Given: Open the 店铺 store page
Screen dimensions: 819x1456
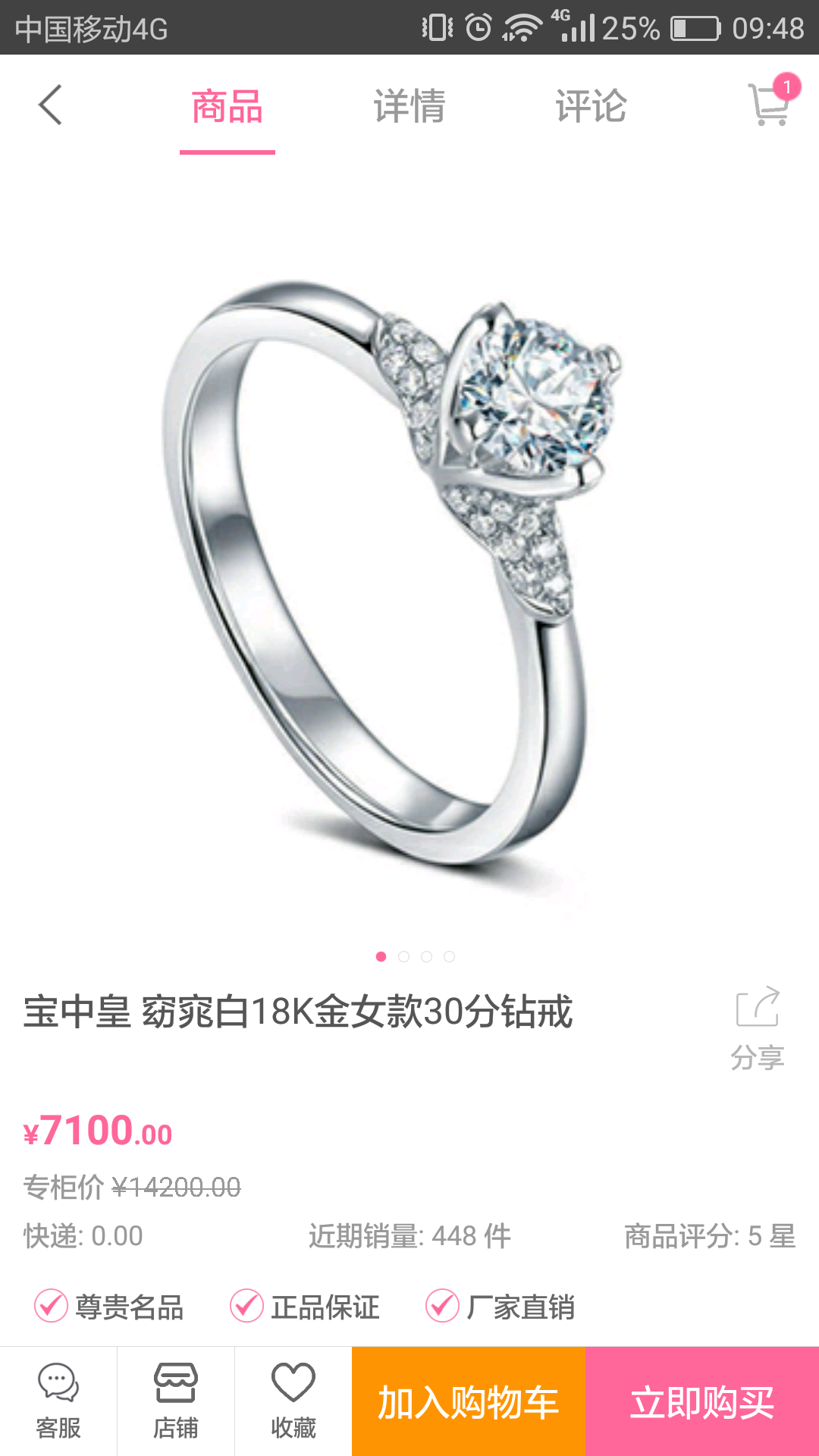Looking at the screenshot, I should [176, 1401].
